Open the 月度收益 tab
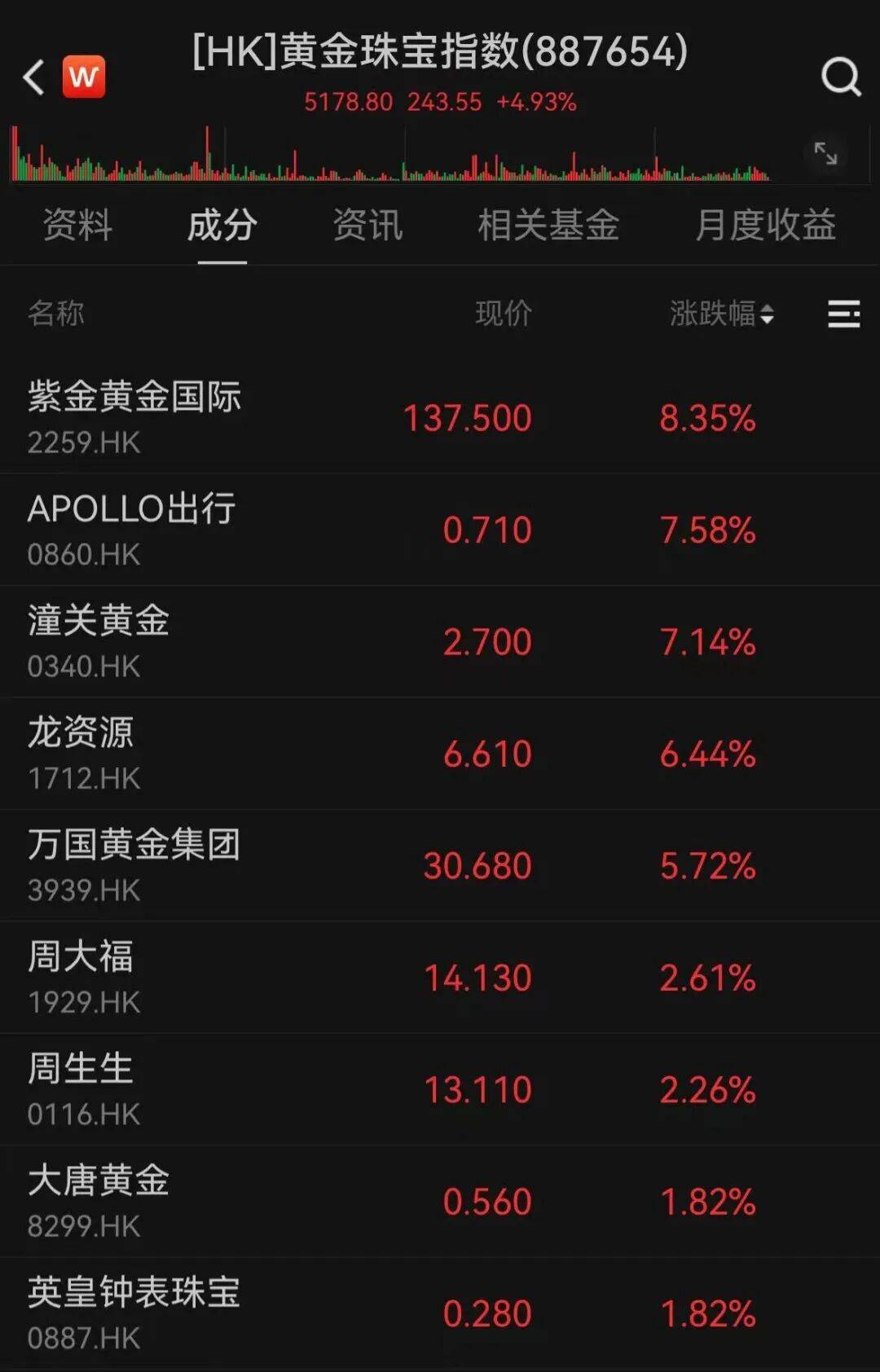Screen dimensions: 880x1372 [765, 225]
